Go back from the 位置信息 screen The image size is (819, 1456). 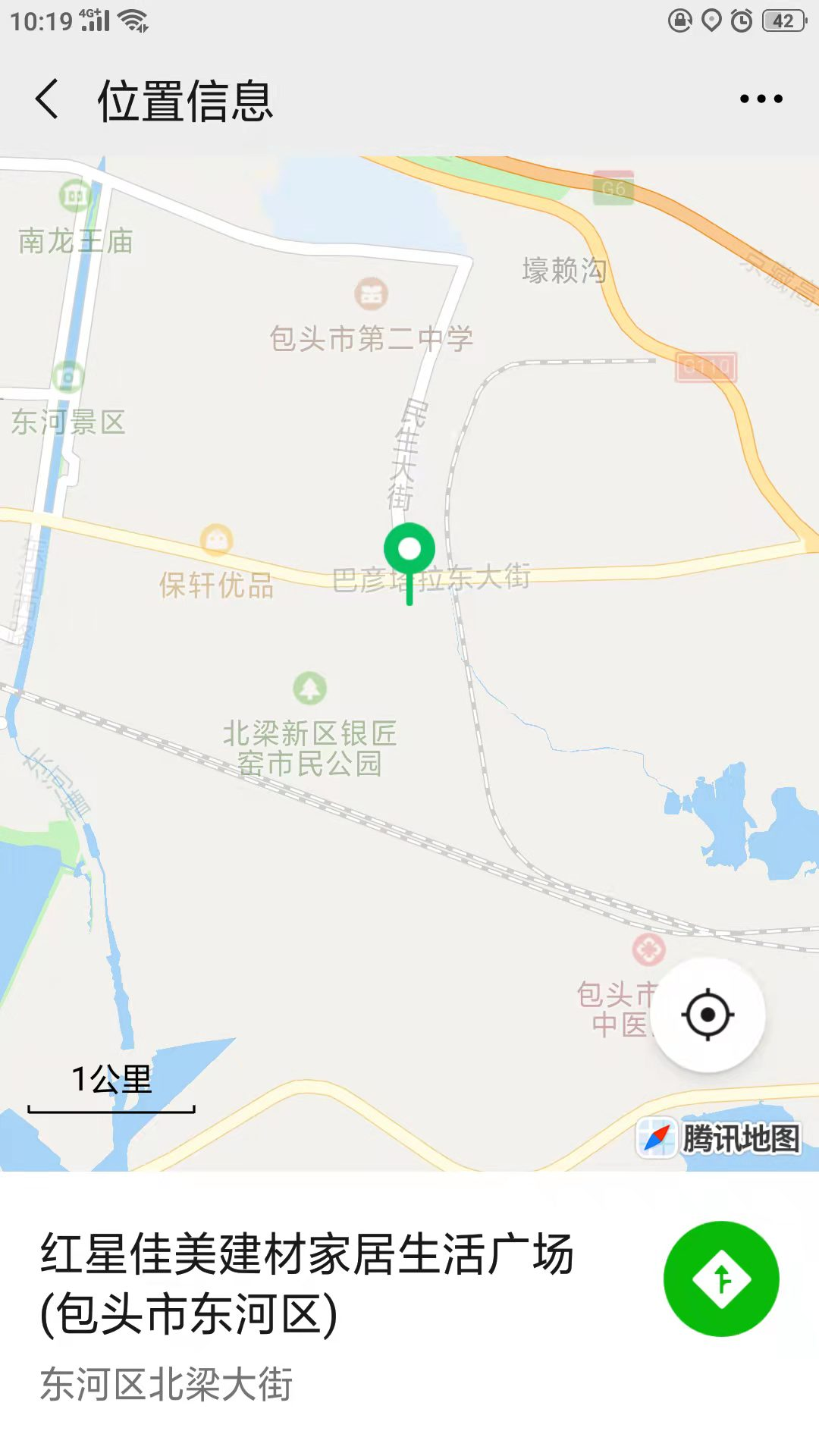tap(47, 99)
